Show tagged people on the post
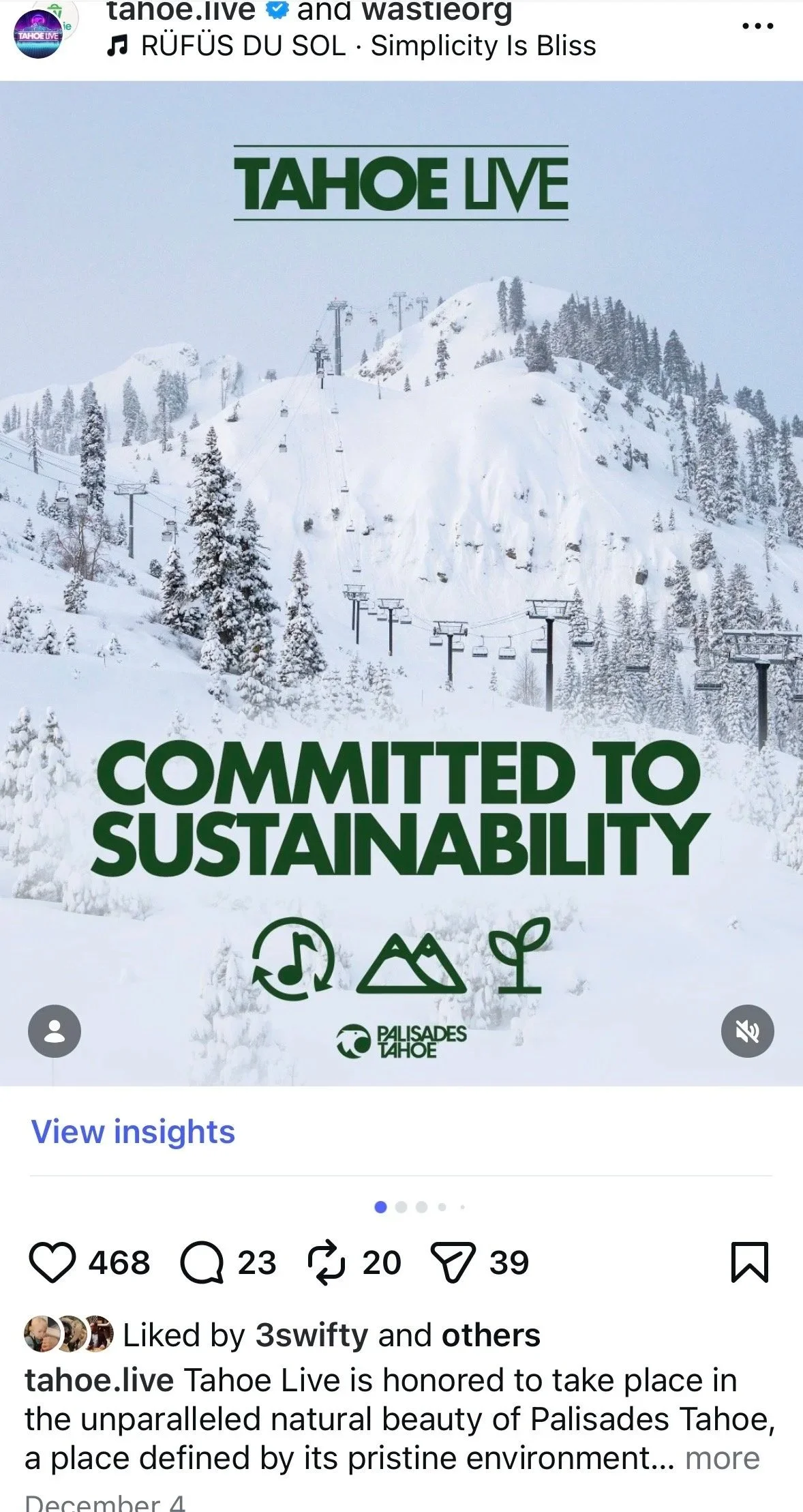803x1512 pixels. (55, 1031)
